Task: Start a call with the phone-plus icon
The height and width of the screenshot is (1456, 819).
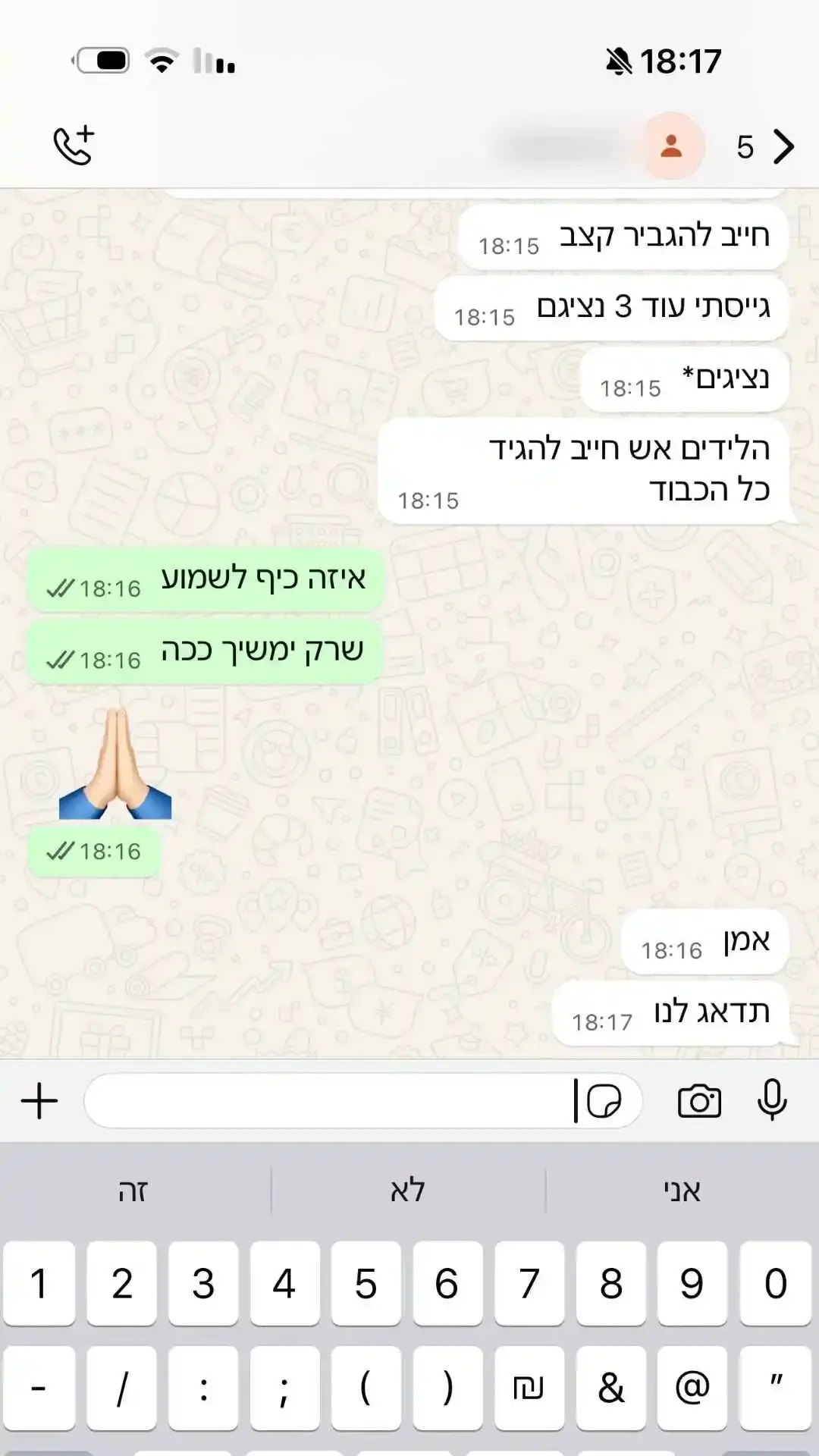Action: tap(74, 146)
